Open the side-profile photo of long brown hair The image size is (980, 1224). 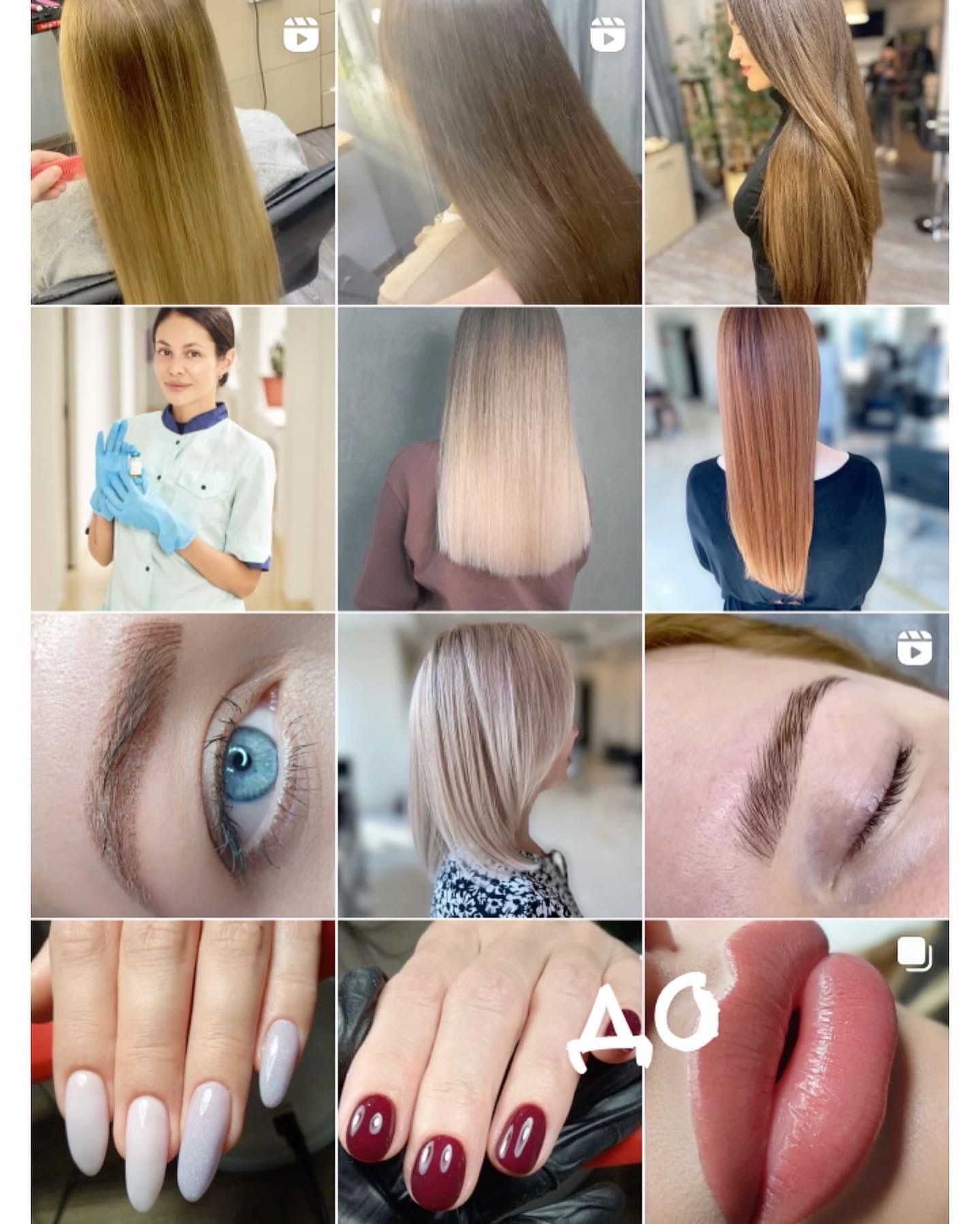click(796, 152)
